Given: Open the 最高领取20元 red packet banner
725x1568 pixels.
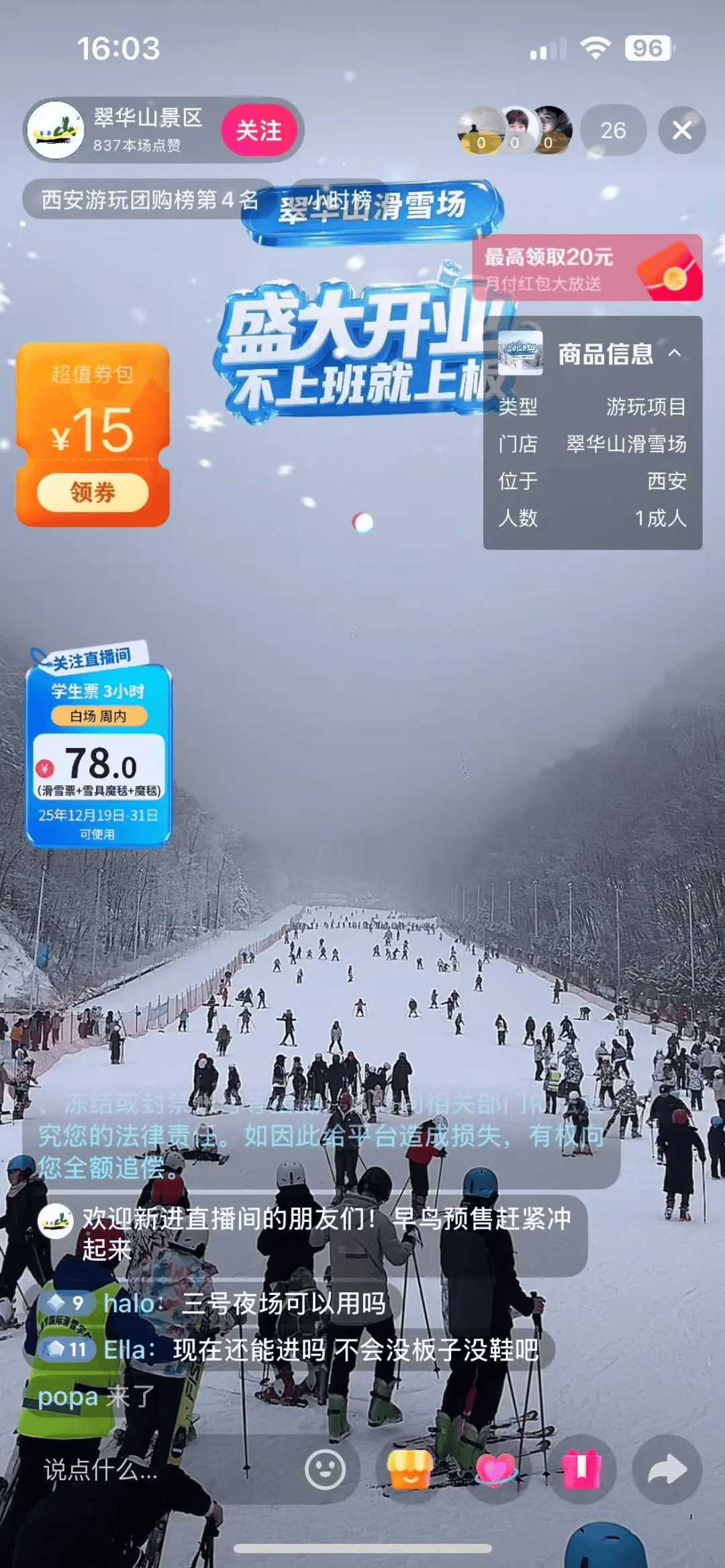Looking at the screenshot, I should tap(587, 268).
